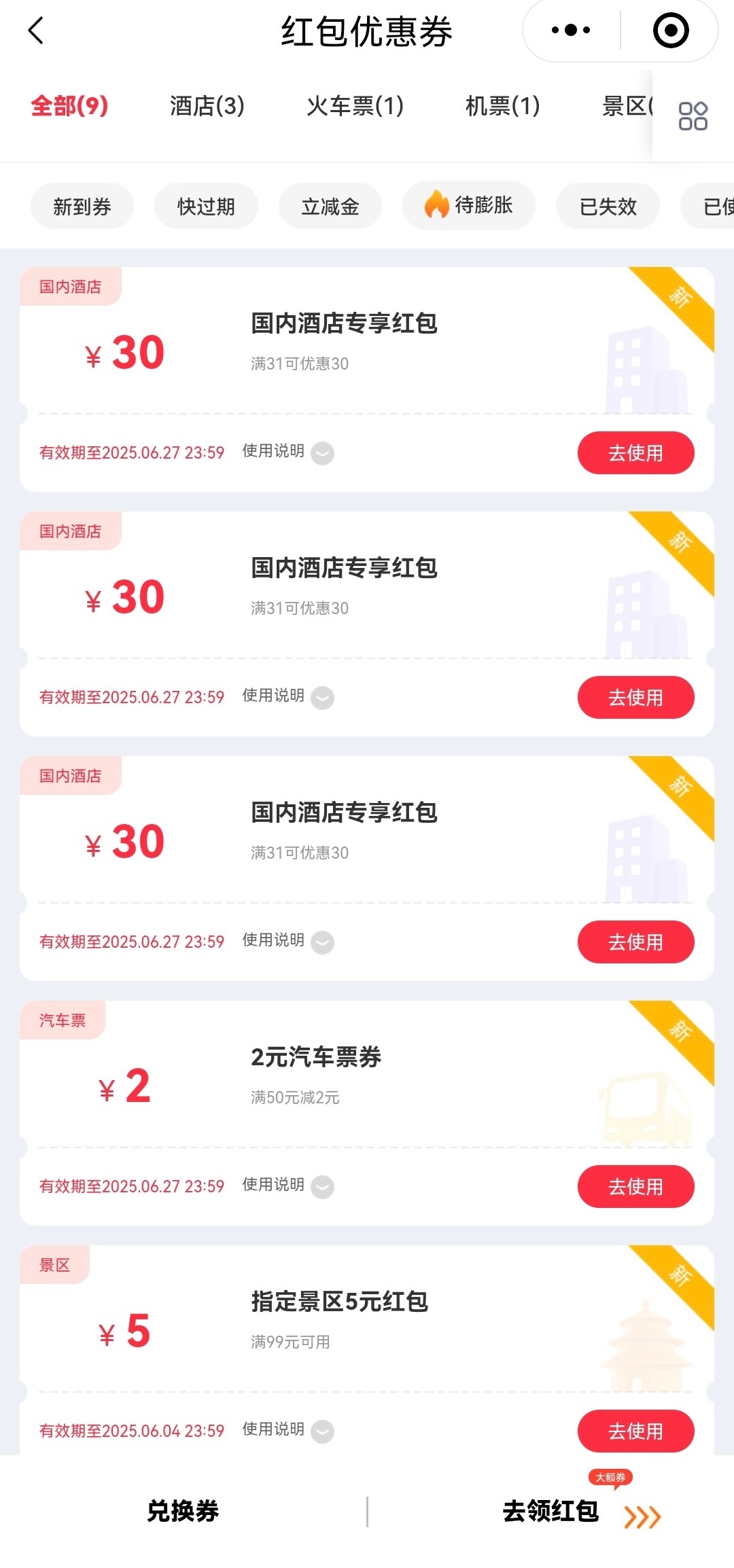Image resolution: width=734 pixels, height=1568 pixels.
Task: Expand 使用说明 for 2元汽车票券
Action: pos(287,1186)
